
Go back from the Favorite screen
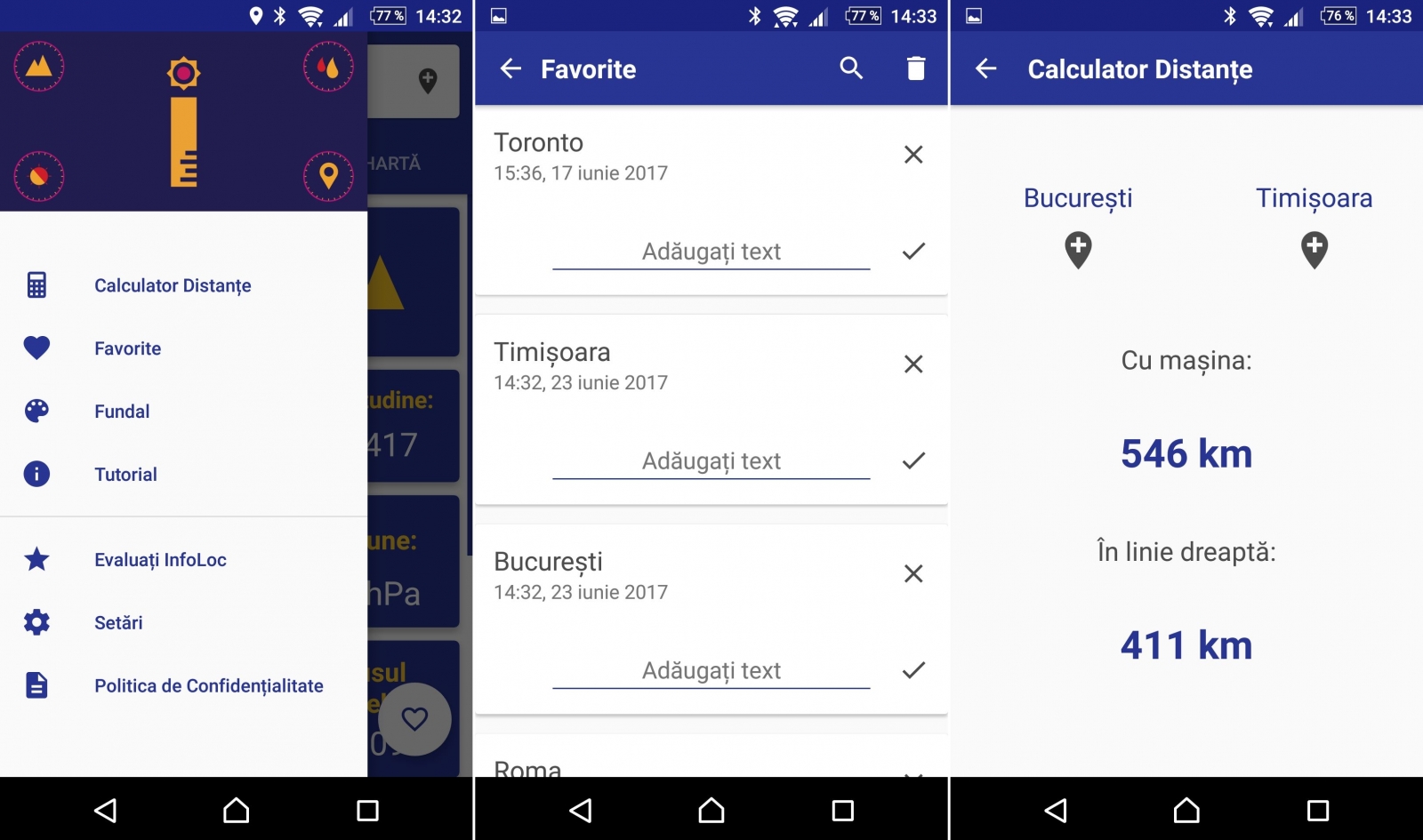click(x=511, y=68)
